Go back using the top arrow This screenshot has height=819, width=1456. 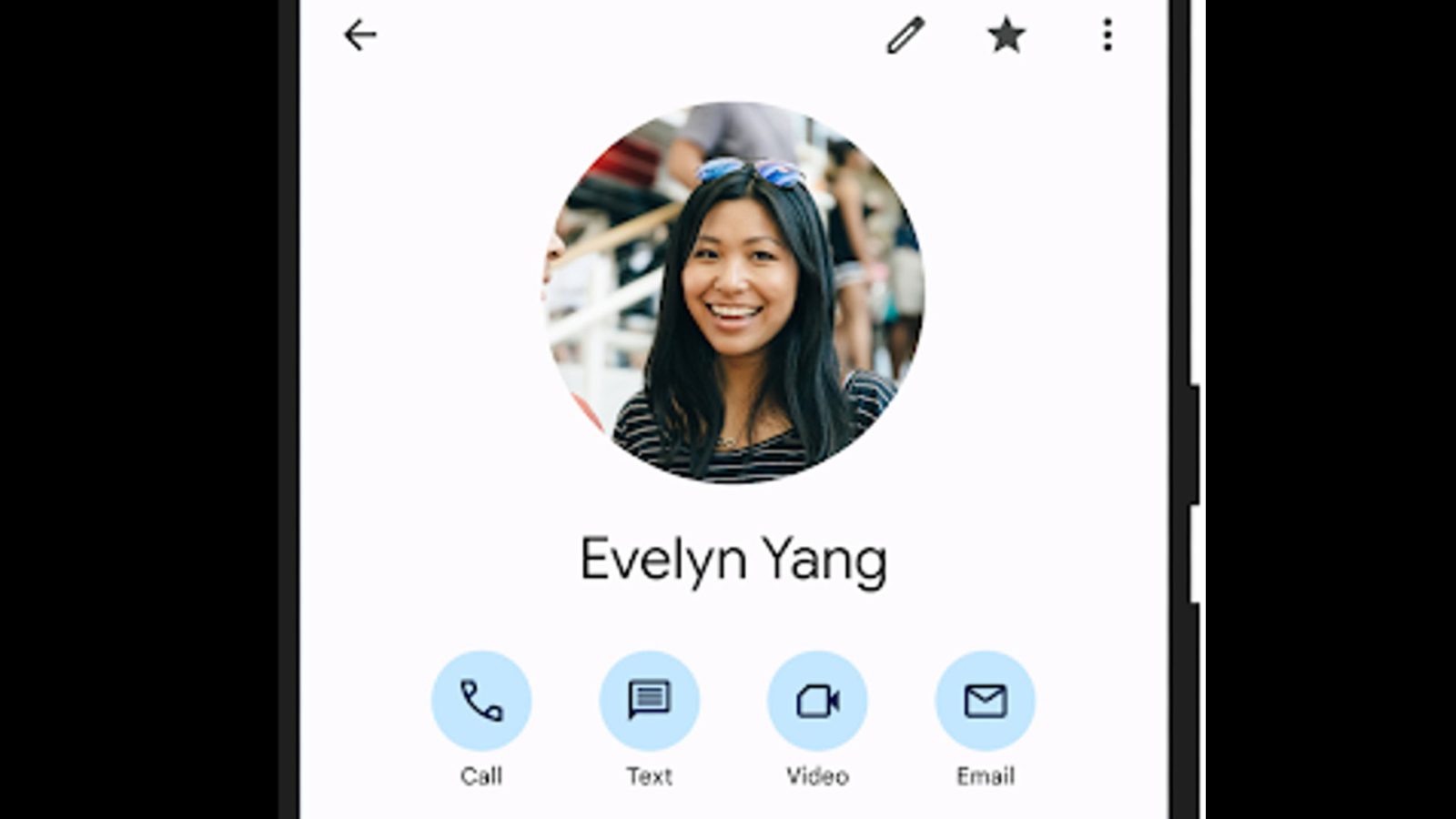pos(359,35)
